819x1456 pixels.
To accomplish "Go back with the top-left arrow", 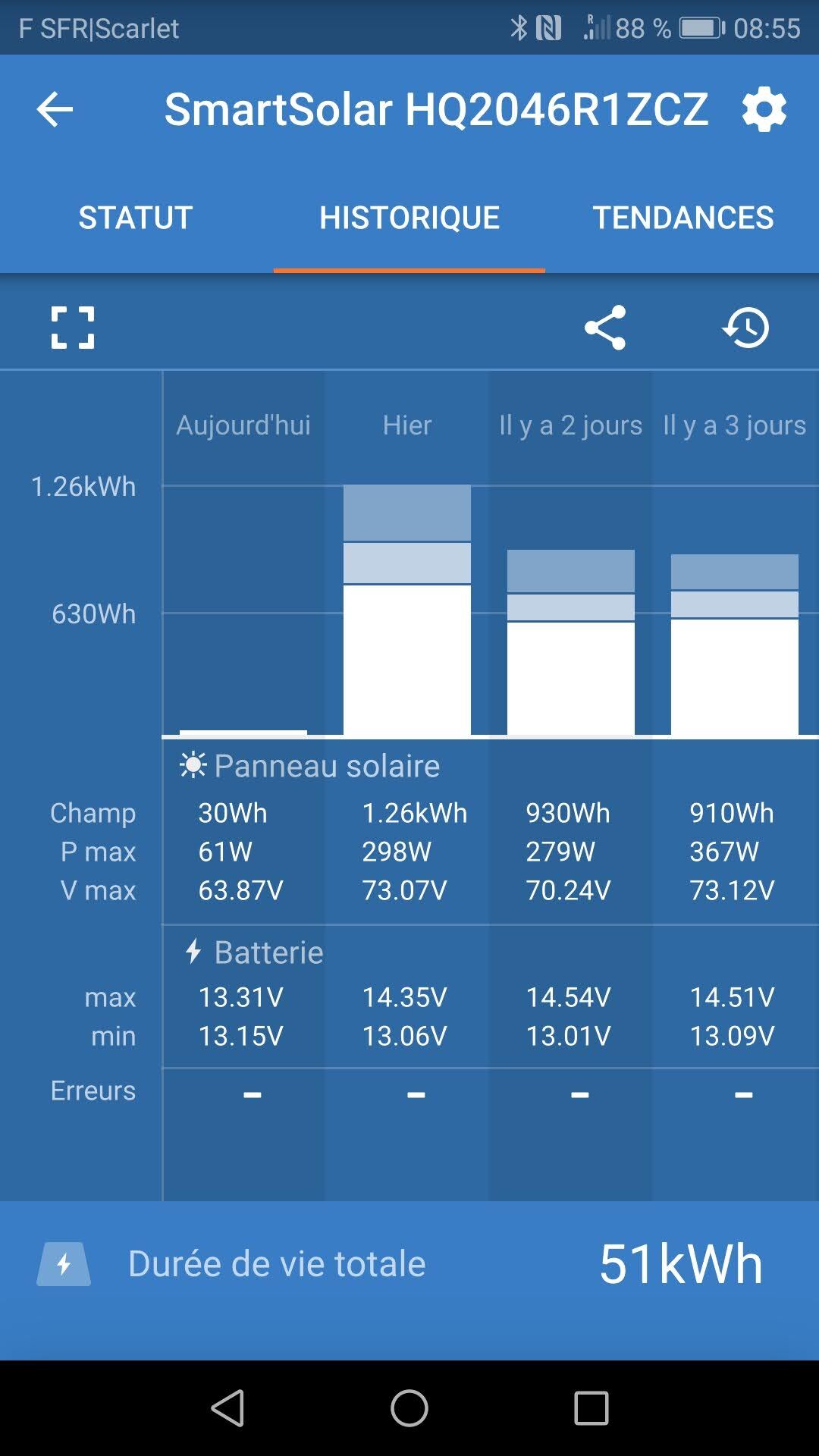I will [x=55, y=110].
